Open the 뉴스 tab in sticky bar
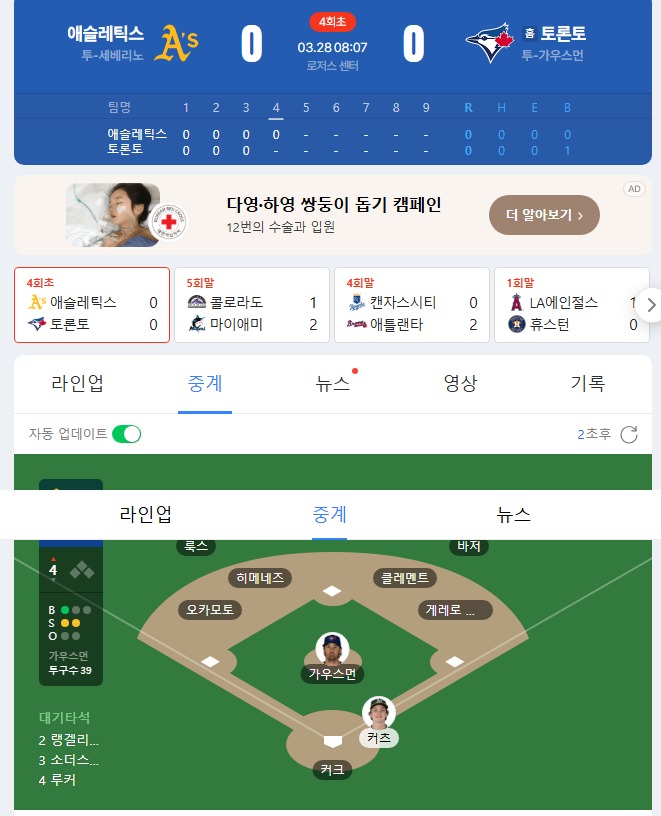 tap(513, 515)
